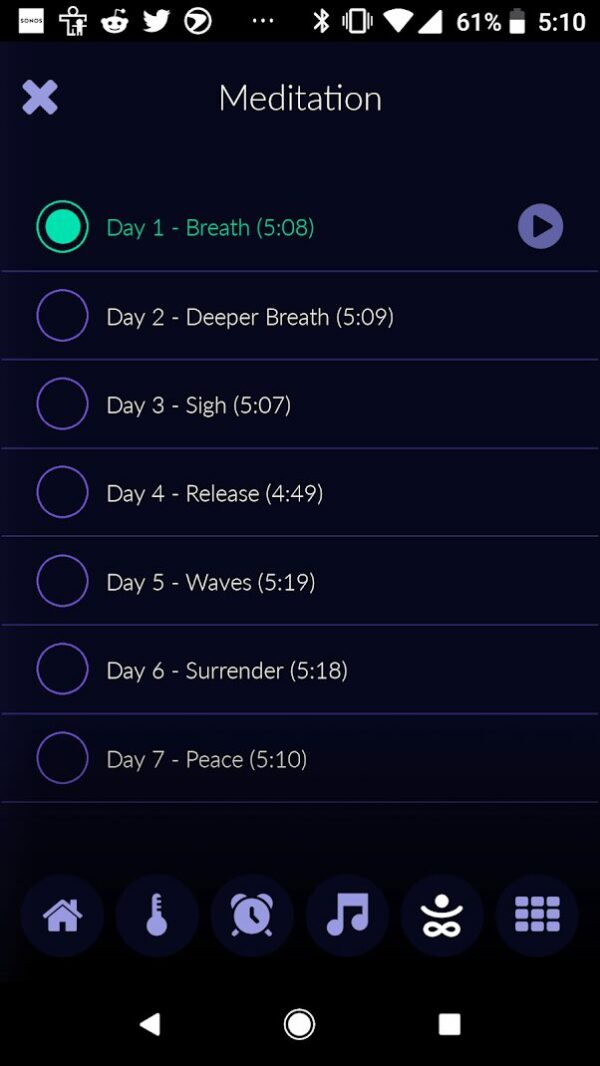Pick Day 5 - Waves
Image resolution: width=600 pixels, height=1066 pixels.
click(x=300, y=581)
